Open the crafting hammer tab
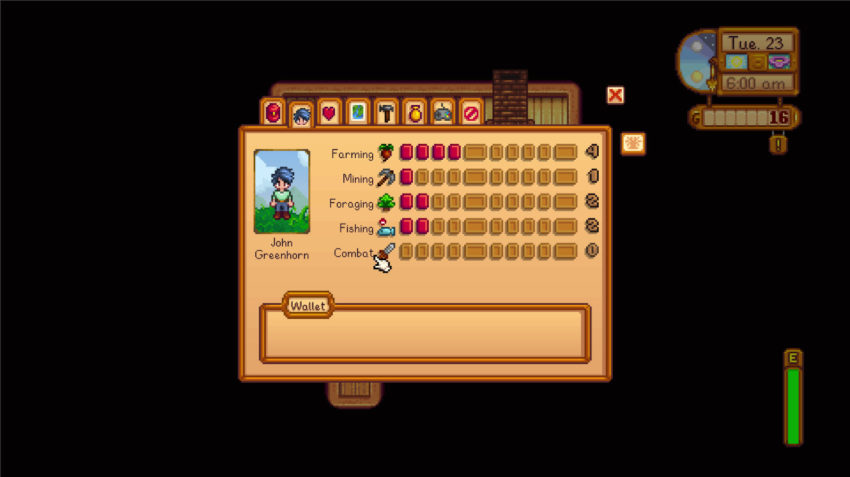This screenshot has height=477, width=850. tap(385, 112)
